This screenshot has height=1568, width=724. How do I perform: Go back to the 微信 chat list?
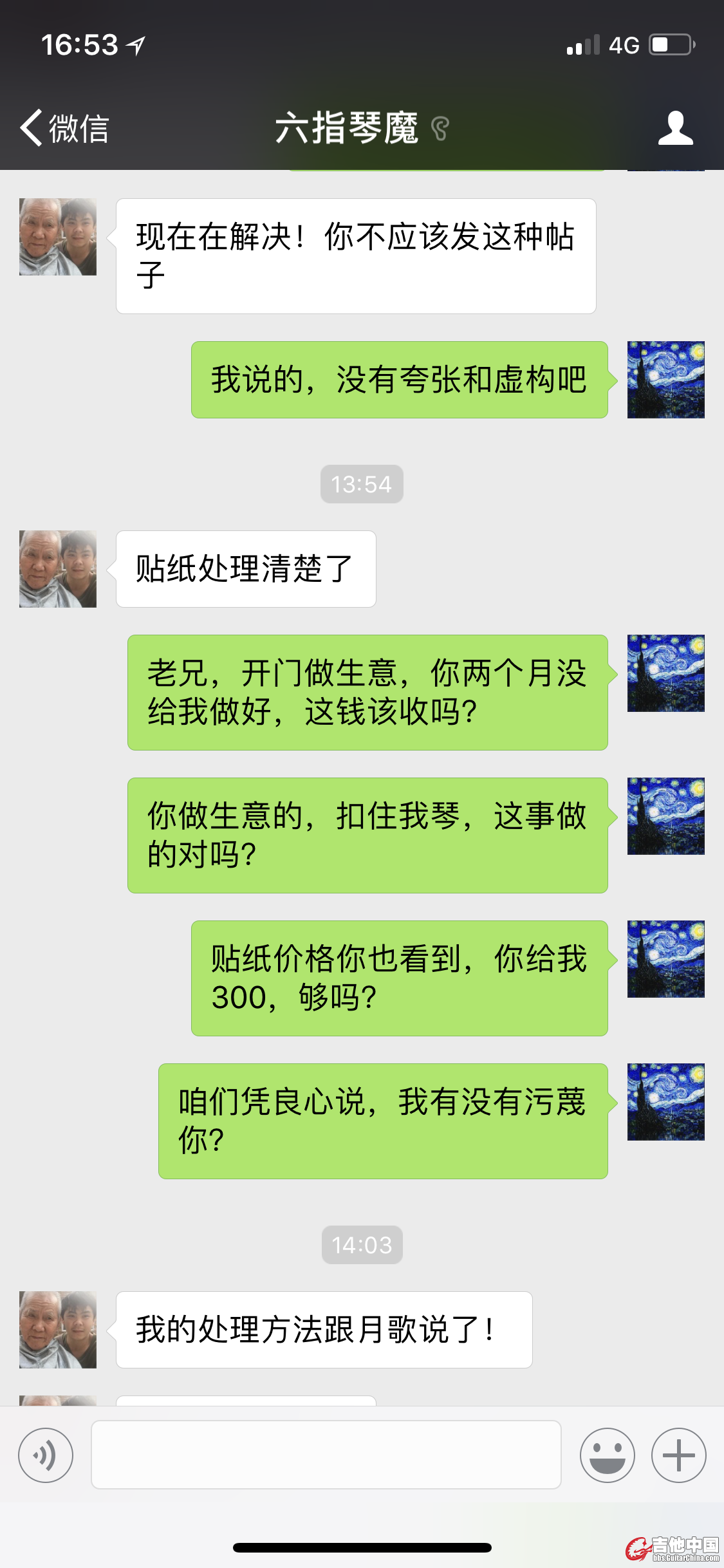(x=64, y=128)
